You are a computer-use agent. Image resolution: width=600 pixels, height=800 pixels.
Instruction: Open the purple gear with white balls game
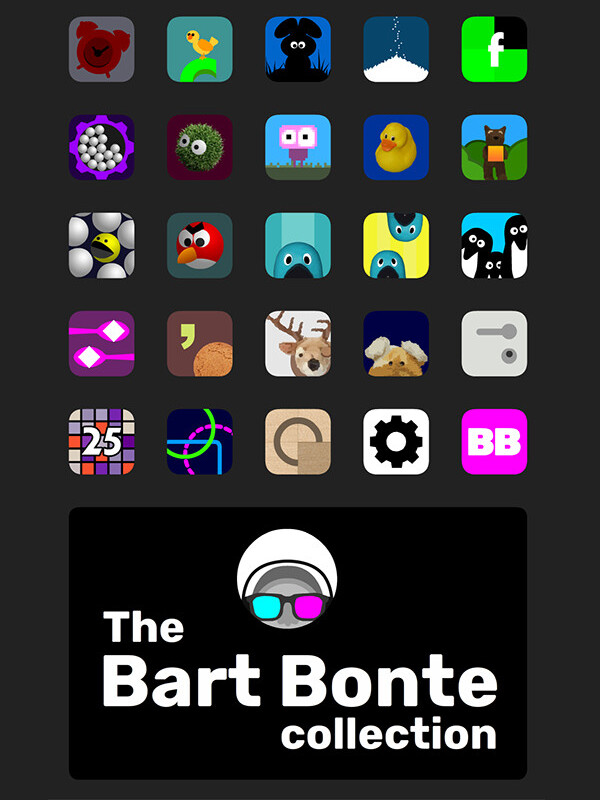click(101, 147)
